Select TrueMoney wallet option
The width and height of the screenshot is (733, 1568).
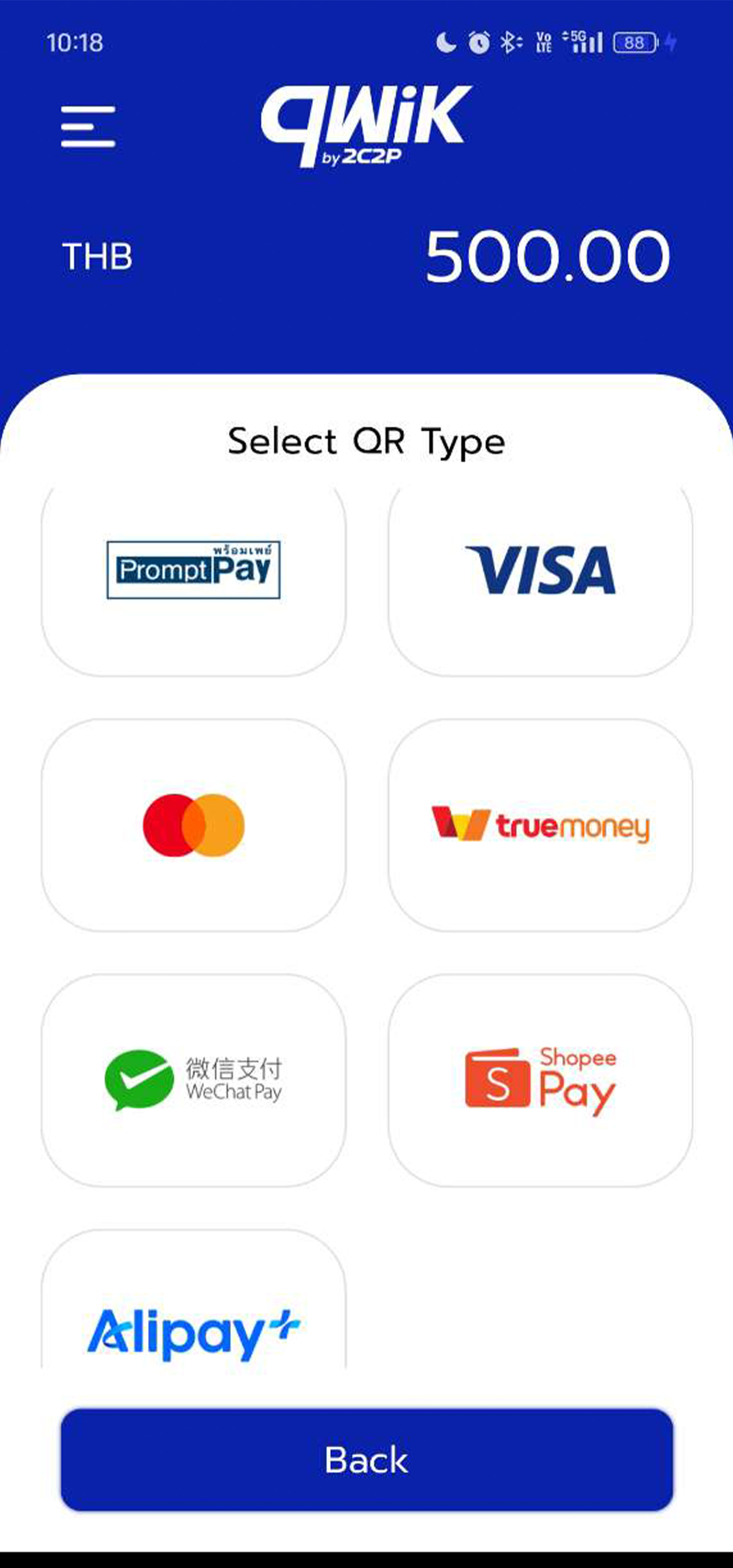(x=541, y=828)
